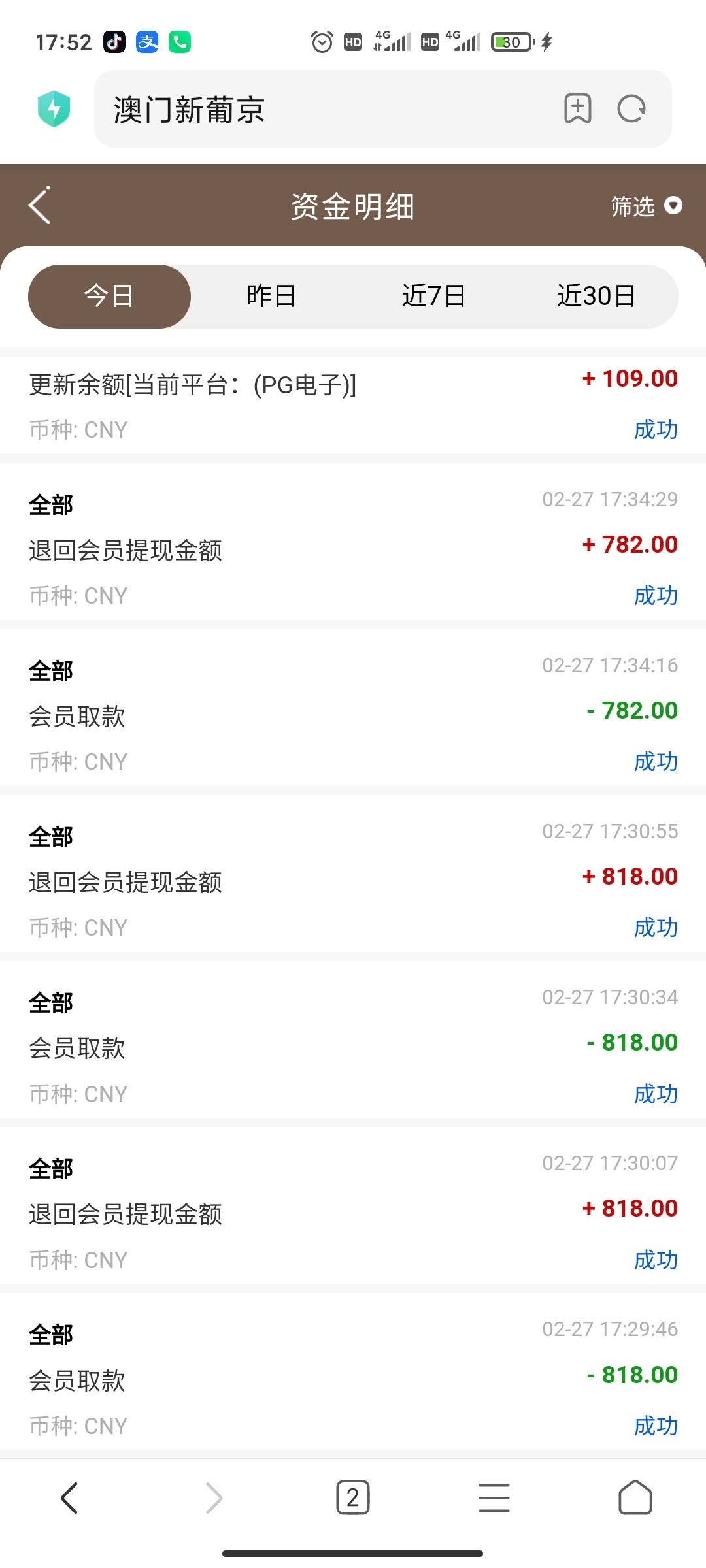Click the 成功 status on the +109.00 record
The height and width of the screenshot is (1568, 706).
pyautogui.click(x=656, y=429)
